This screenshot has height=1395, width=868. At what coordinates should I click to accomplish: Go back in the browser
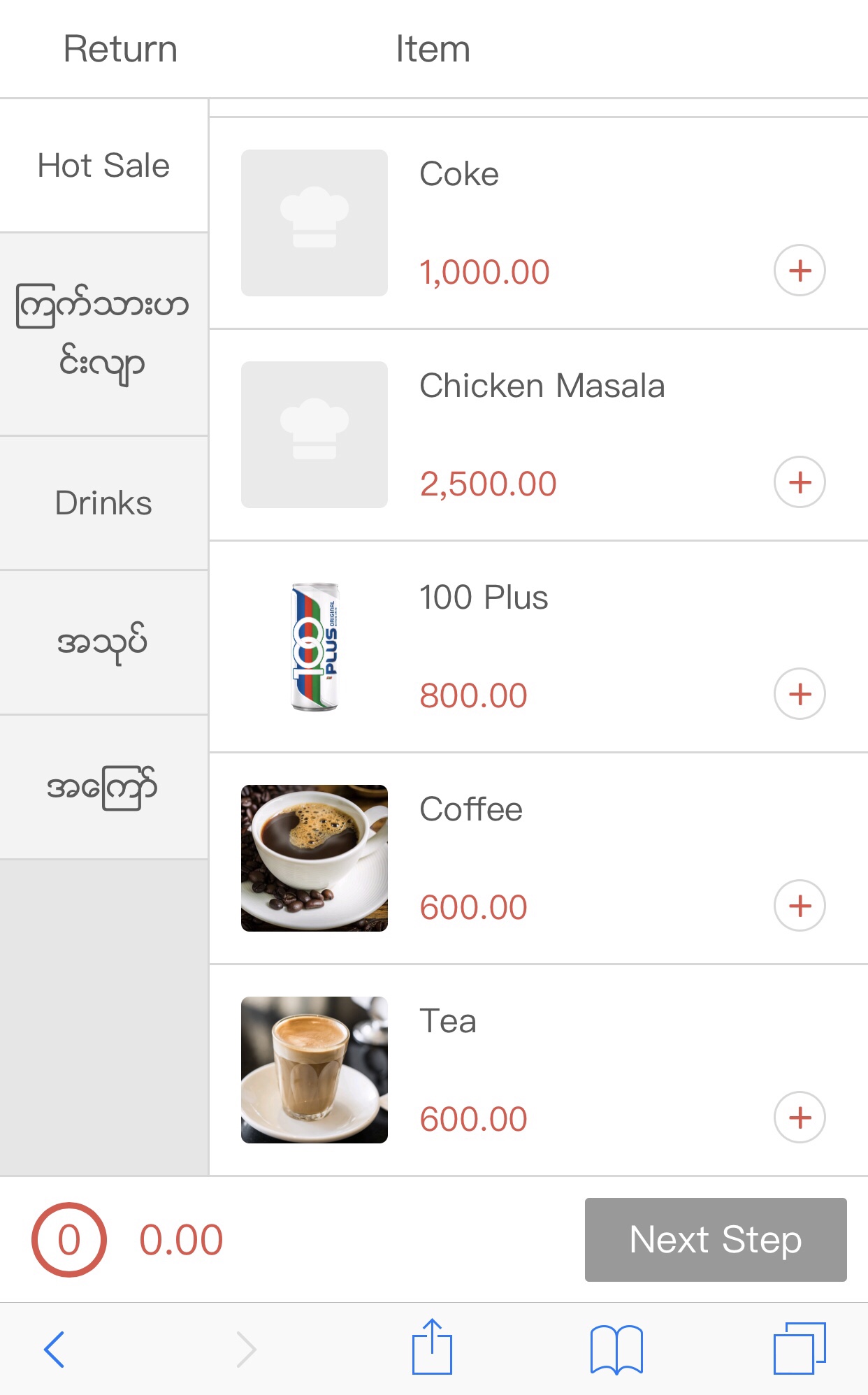[55, 1349]
